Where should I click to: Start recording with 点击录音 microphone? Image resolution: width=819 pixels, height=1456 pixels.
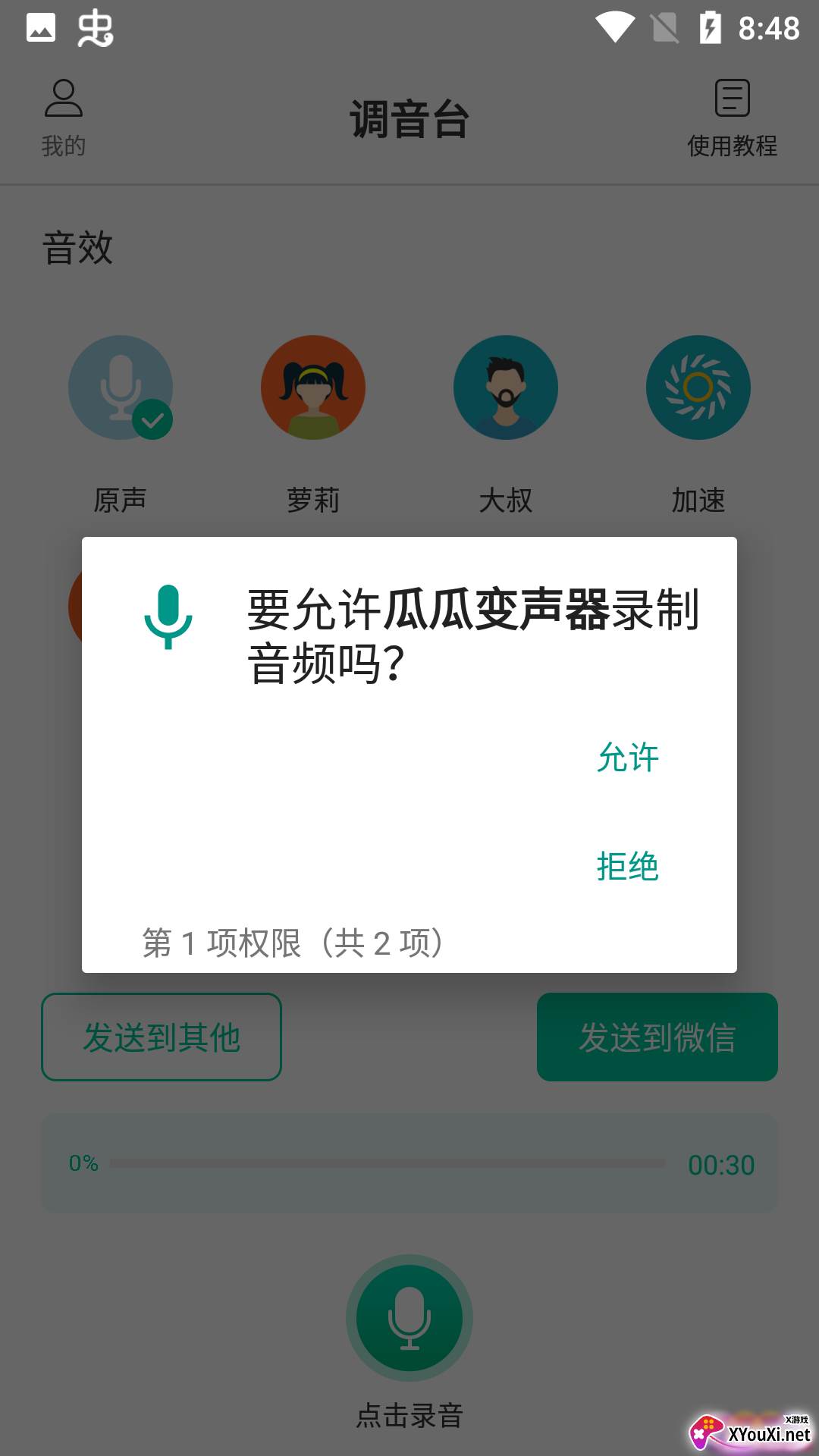click(409, 1318)
